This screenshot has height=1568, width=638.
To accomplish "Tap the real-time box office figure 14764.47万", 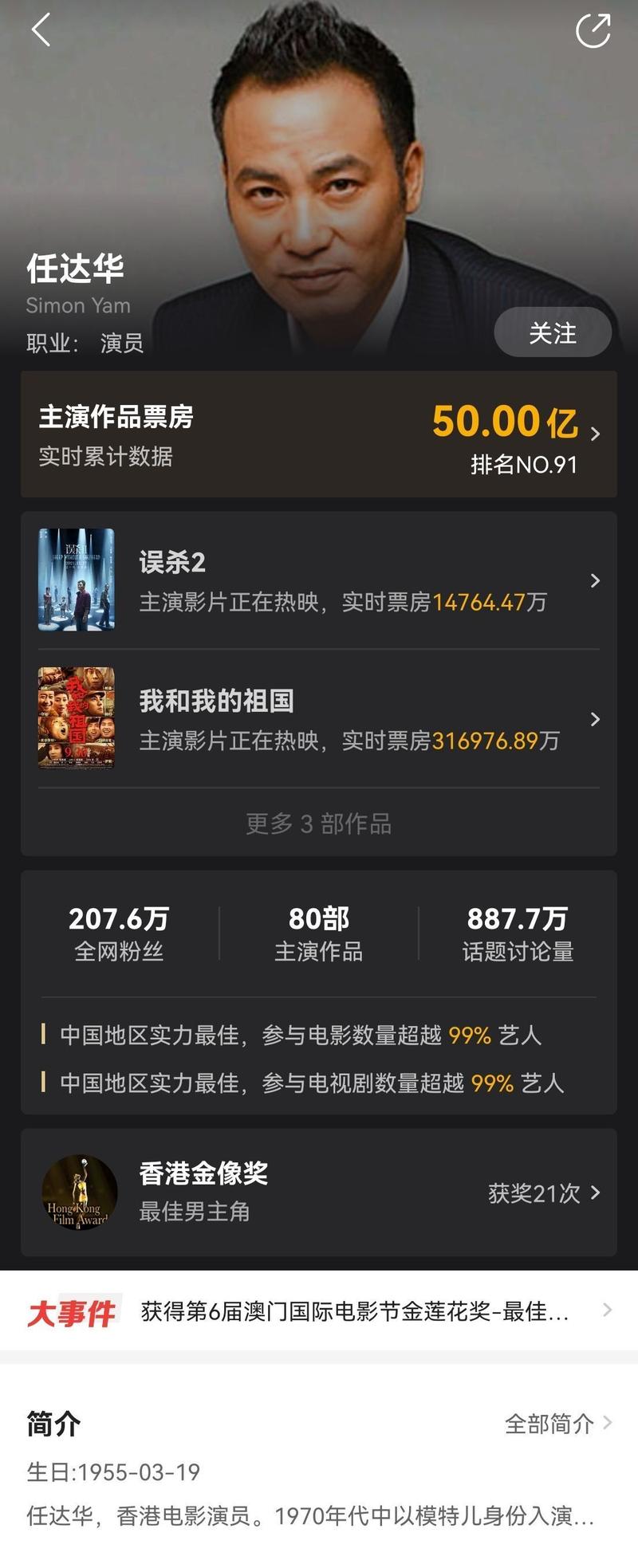I will click(x=489, y=604).
